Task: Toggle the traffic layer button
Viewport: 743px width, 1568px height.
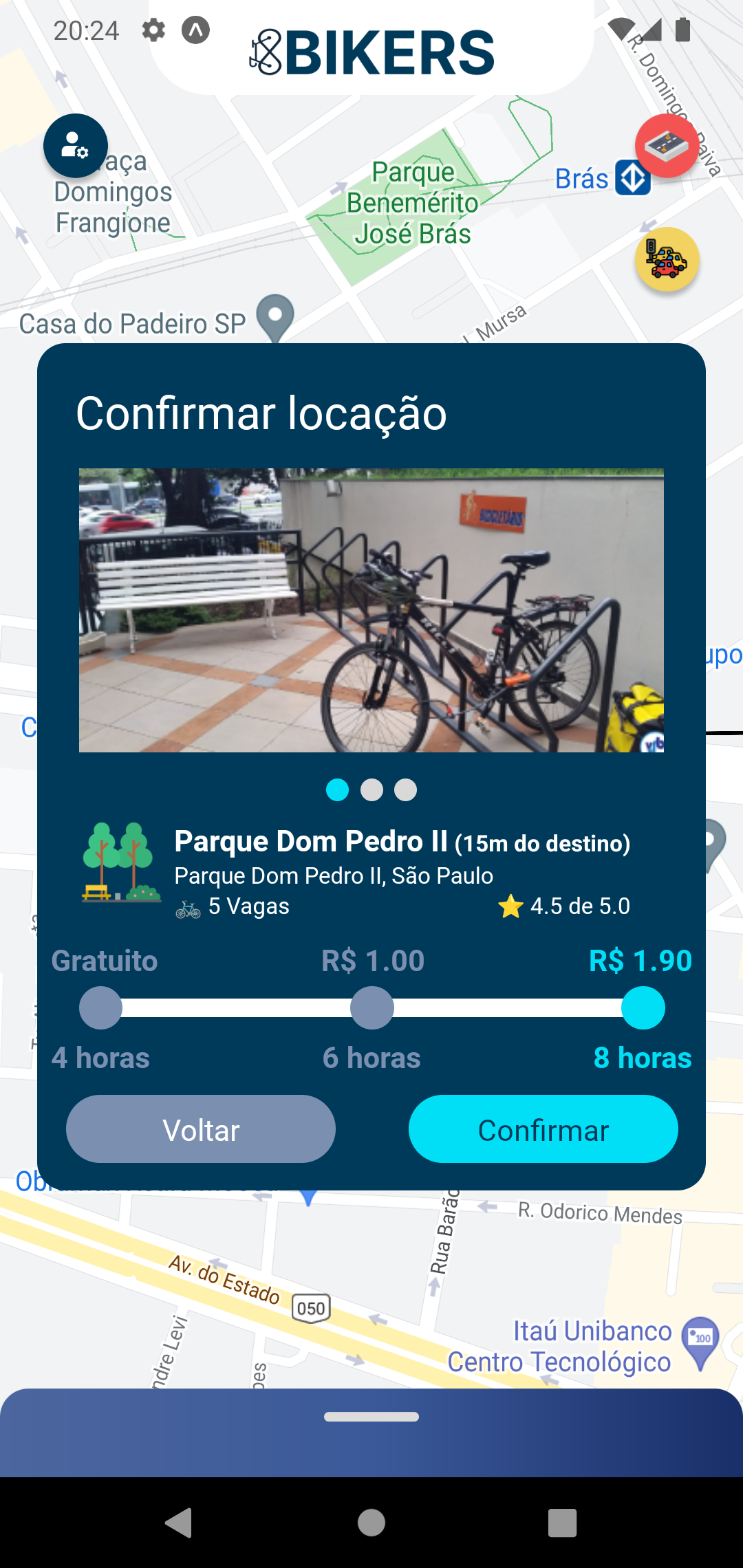Action: (666, 259)
